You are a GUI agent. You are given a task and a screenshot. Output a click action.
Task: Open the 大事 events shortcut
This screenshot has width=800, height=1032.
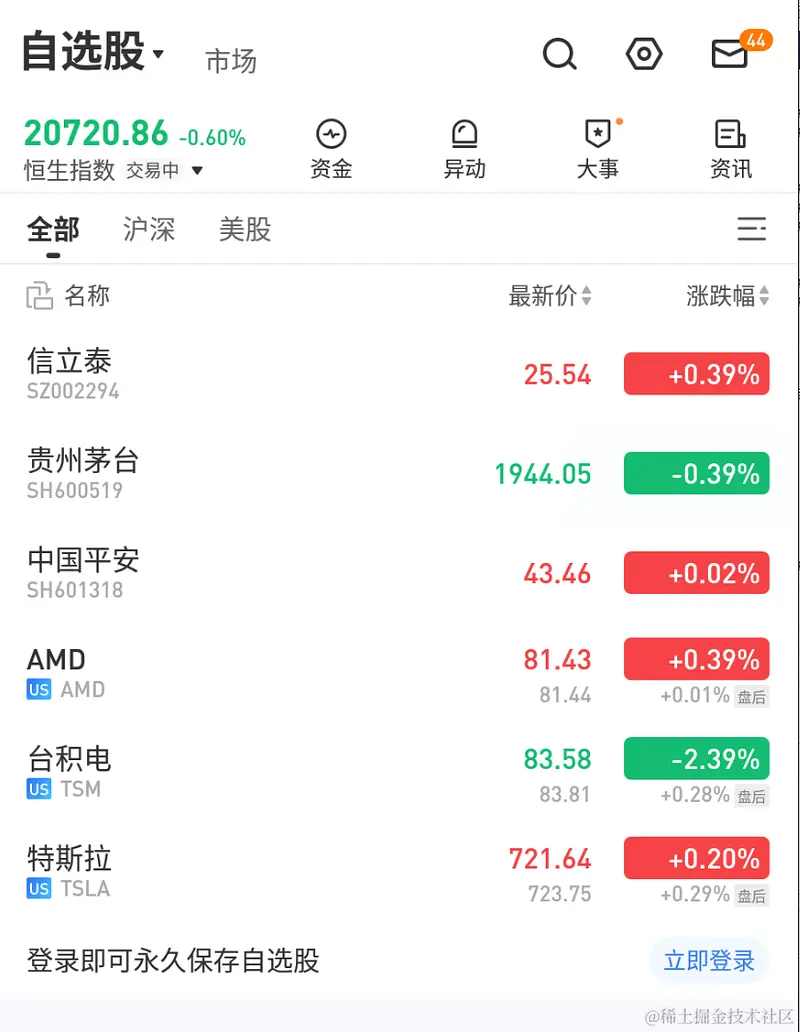click(x=598, y=150)
